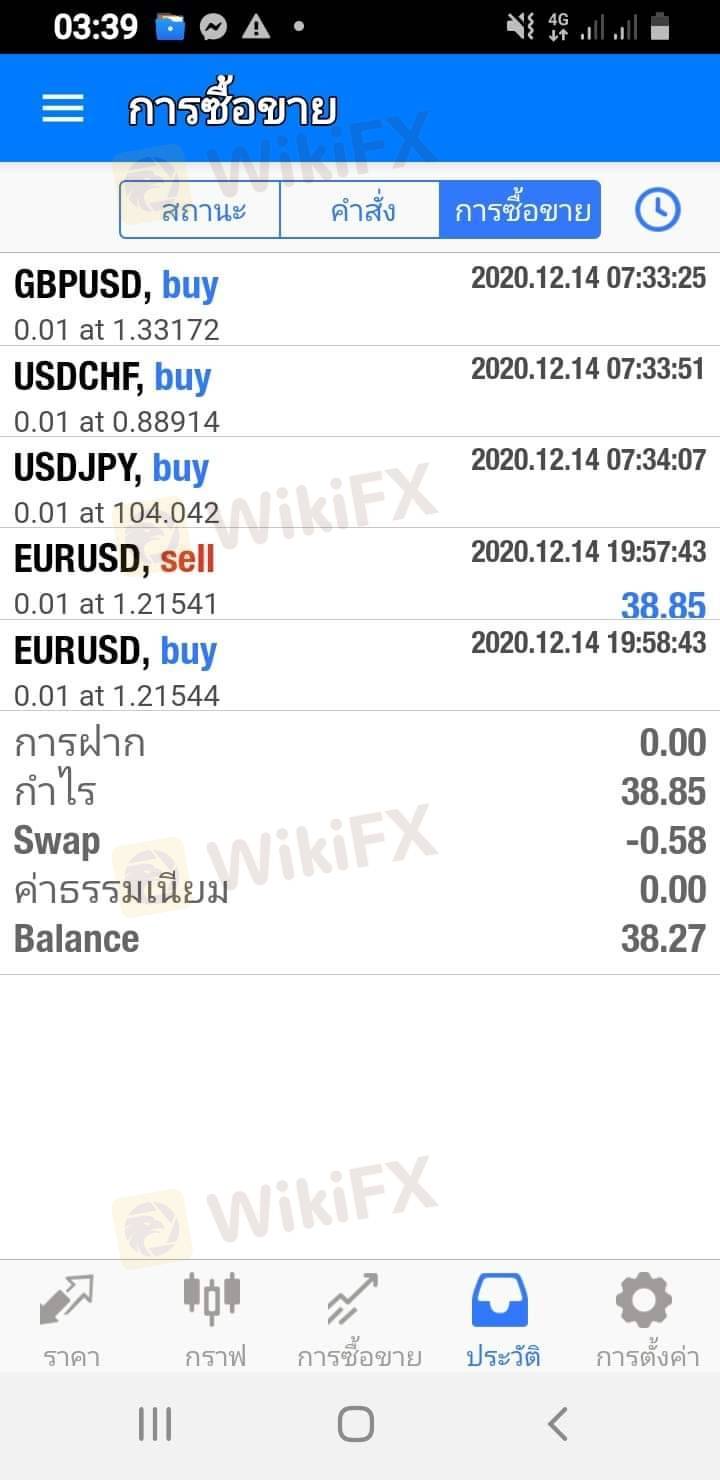This screenshot has height=1480, width=720.
Task: Go to the home screen
Action: (356, 1424)
